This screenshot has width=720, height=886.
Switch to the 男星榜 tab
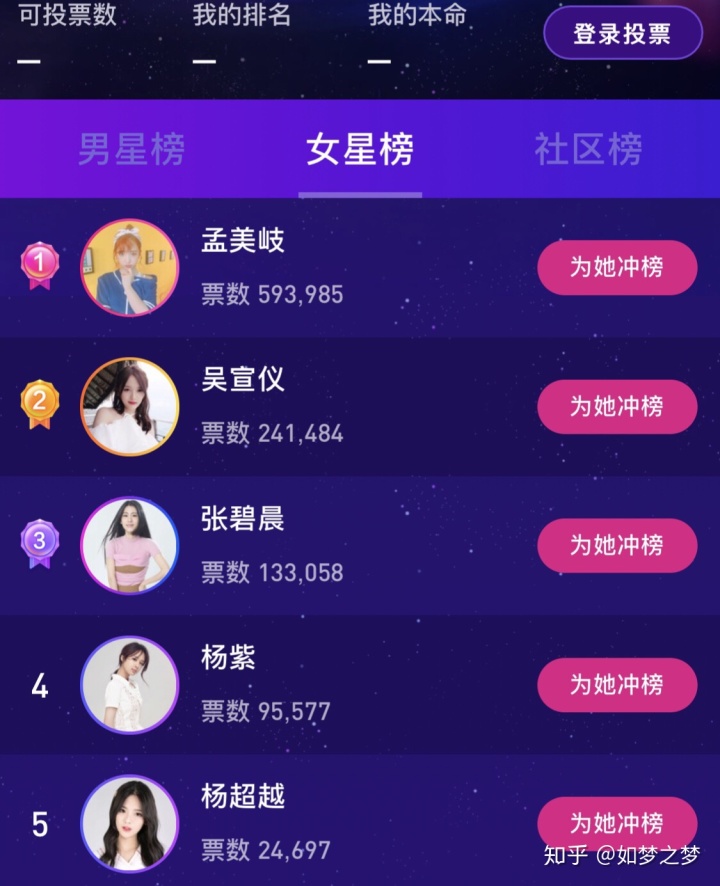pos(132,150)
